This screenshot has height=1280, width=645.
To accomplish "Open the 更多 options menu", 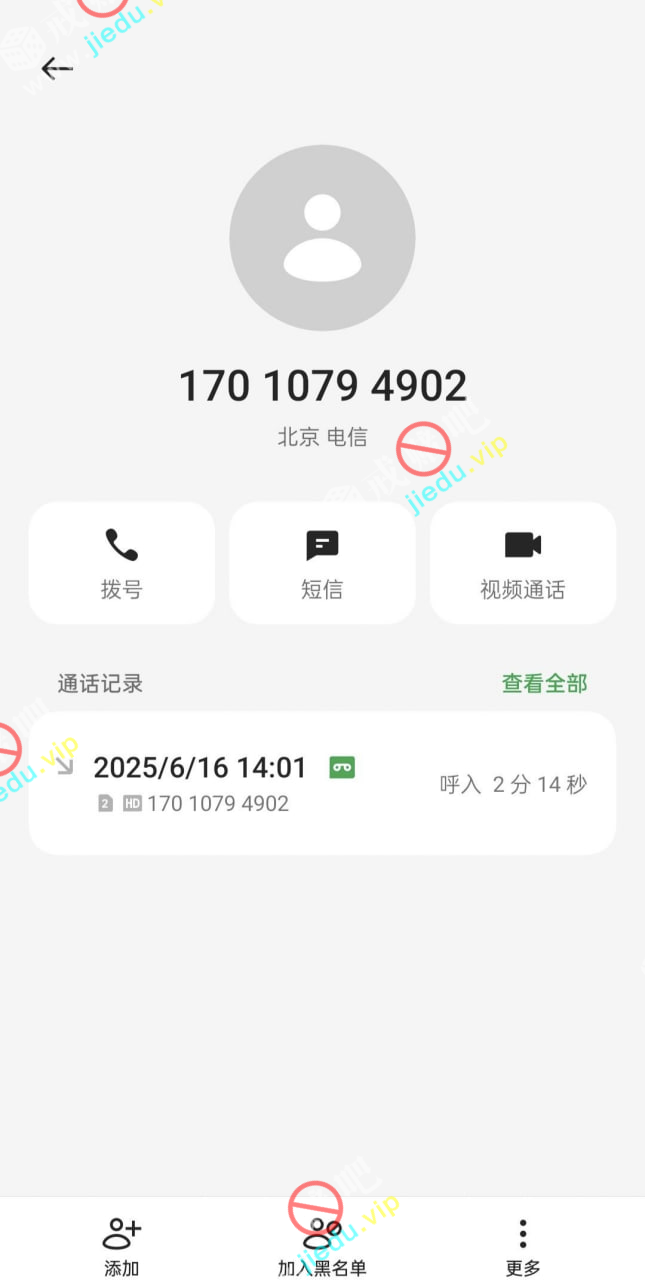I will 522,1245.
